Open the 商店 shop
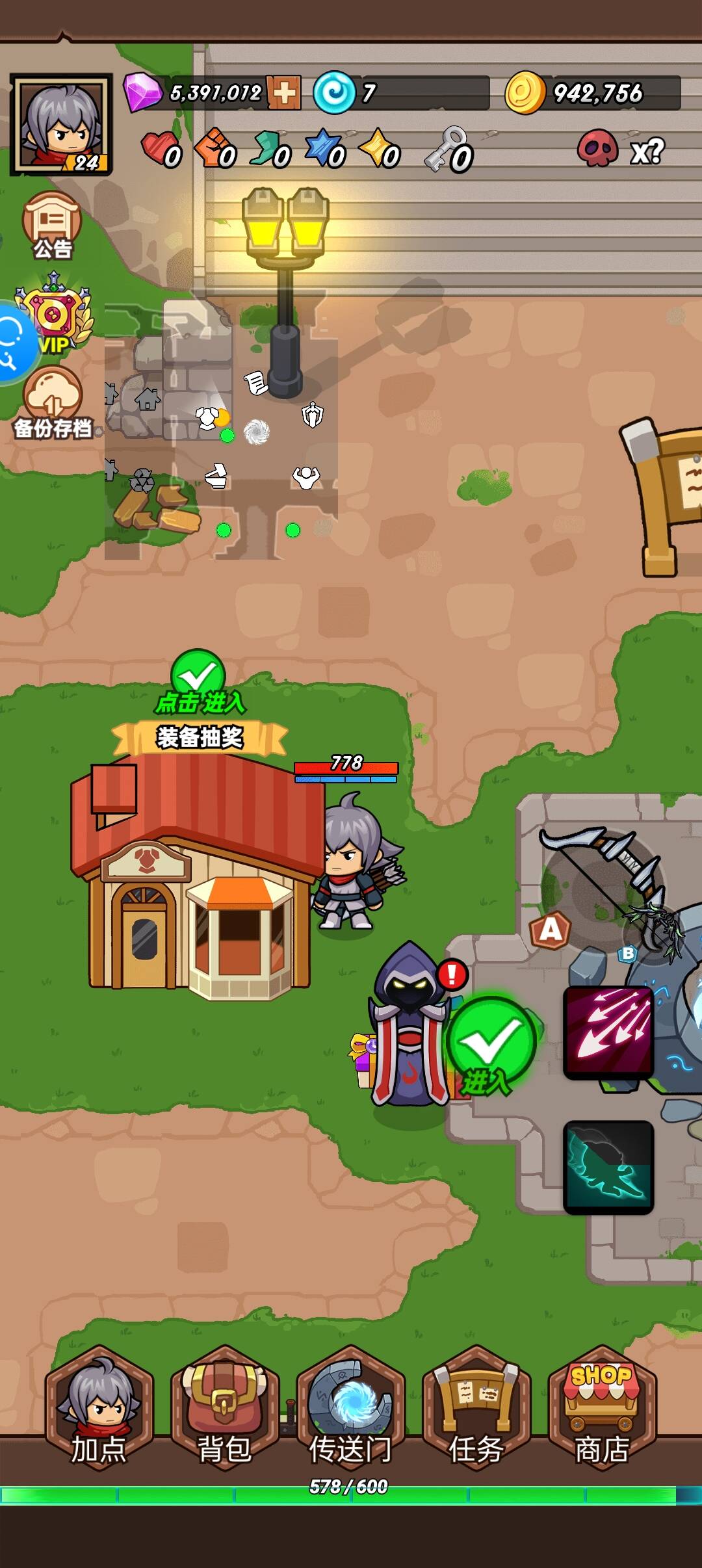702x1568 pixels. (602, 1408)
